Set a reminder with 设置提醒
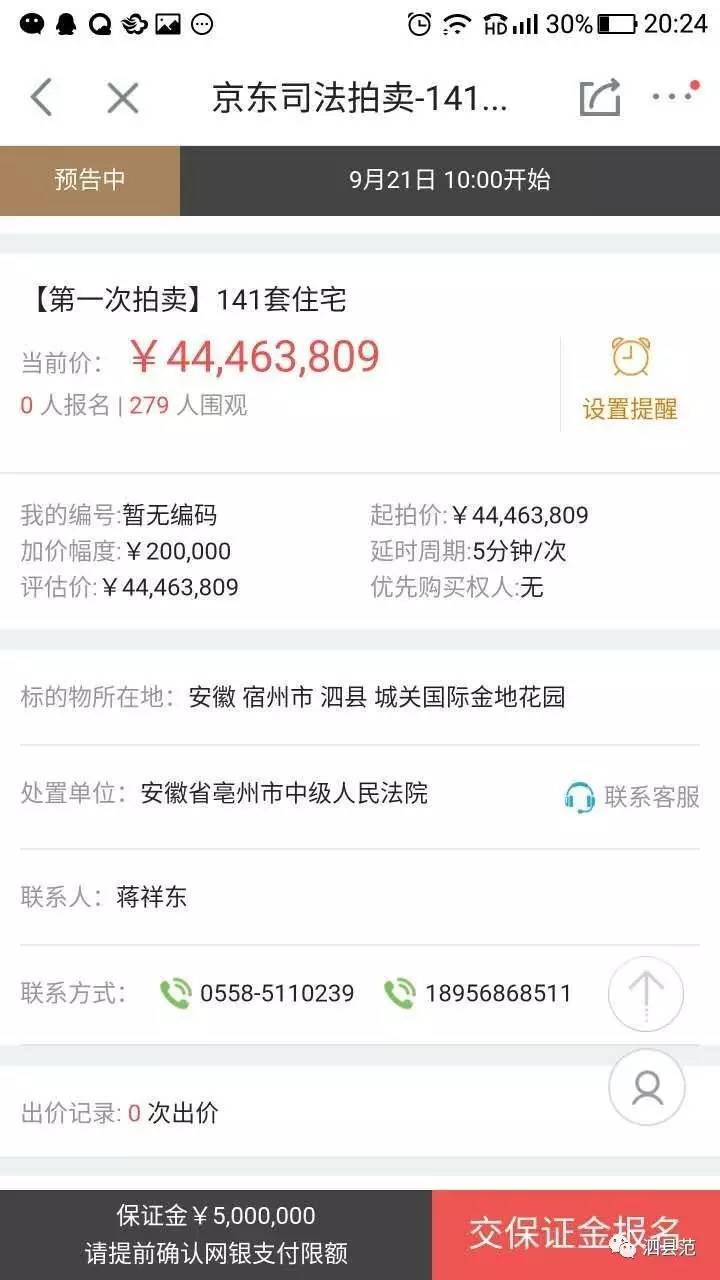720x1280 pixels. (630, 380)
